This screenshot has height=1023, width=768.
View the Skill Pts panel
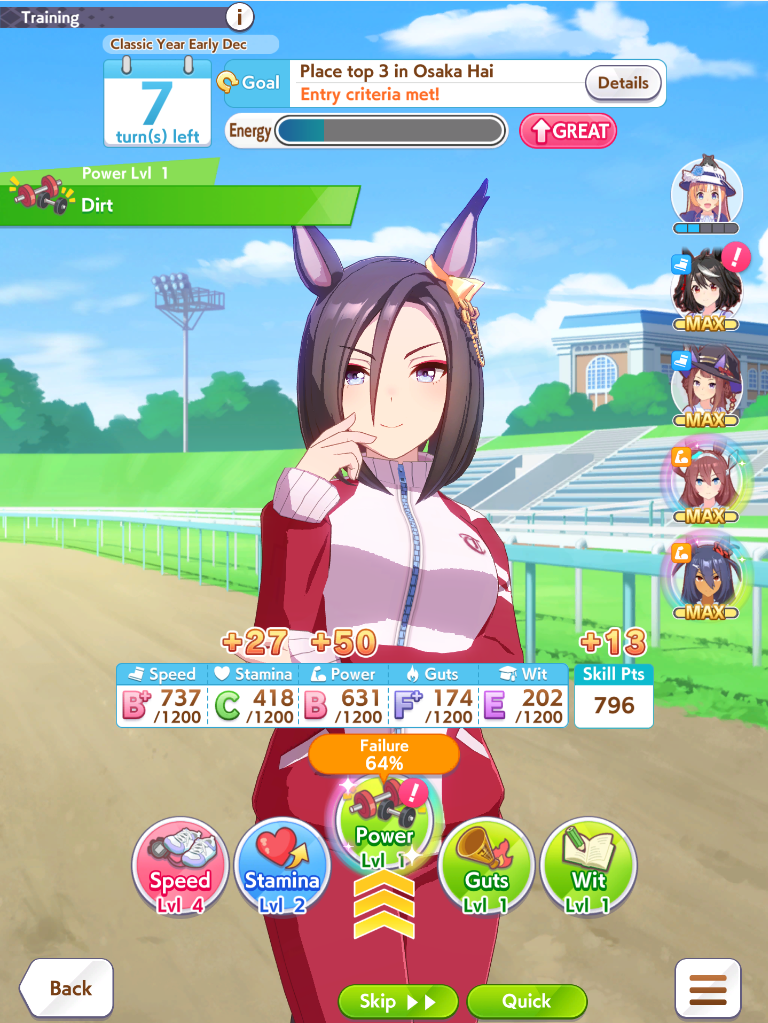coord(614,695)
